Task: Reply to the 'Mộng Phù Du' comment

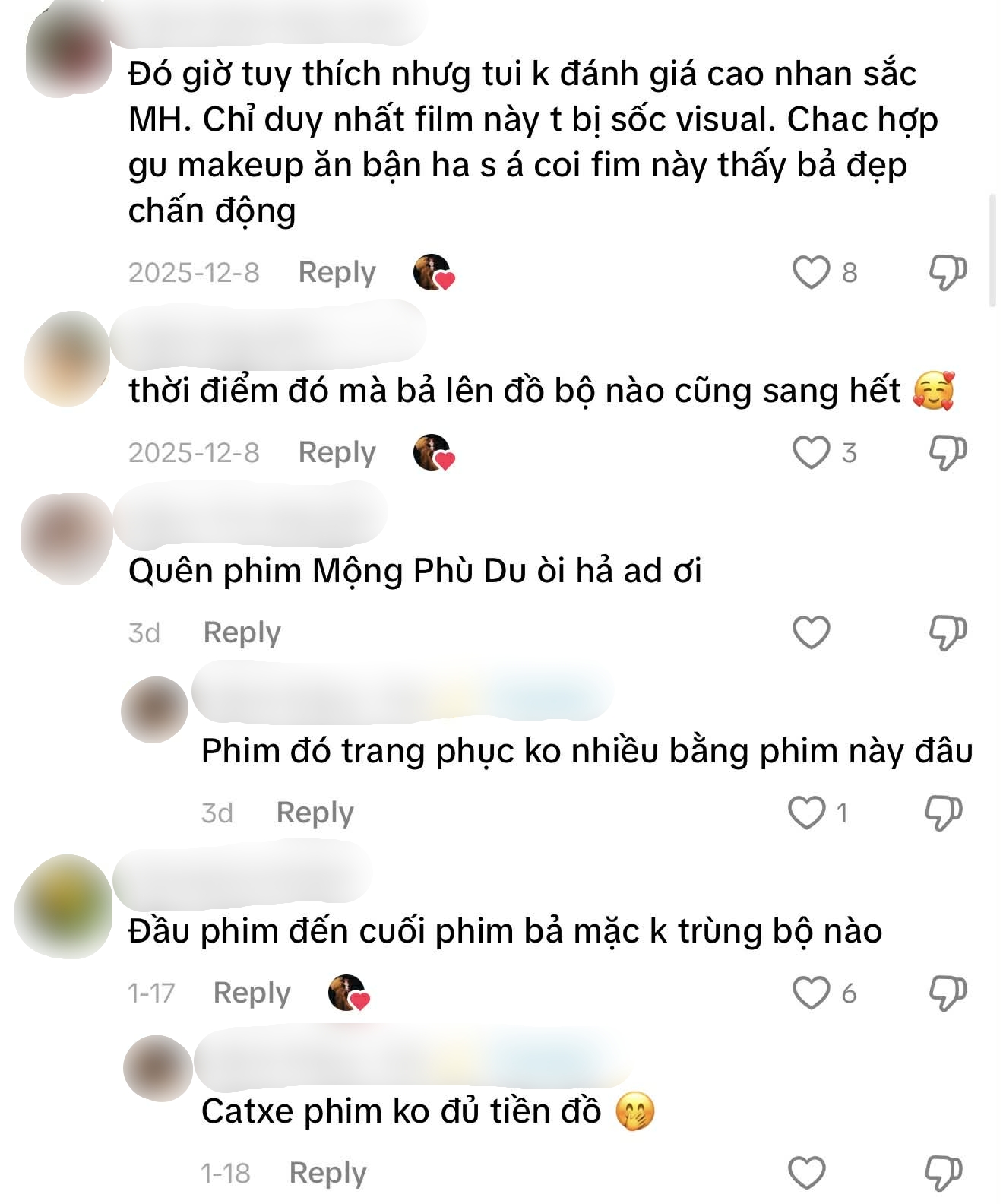Action: 242,631
